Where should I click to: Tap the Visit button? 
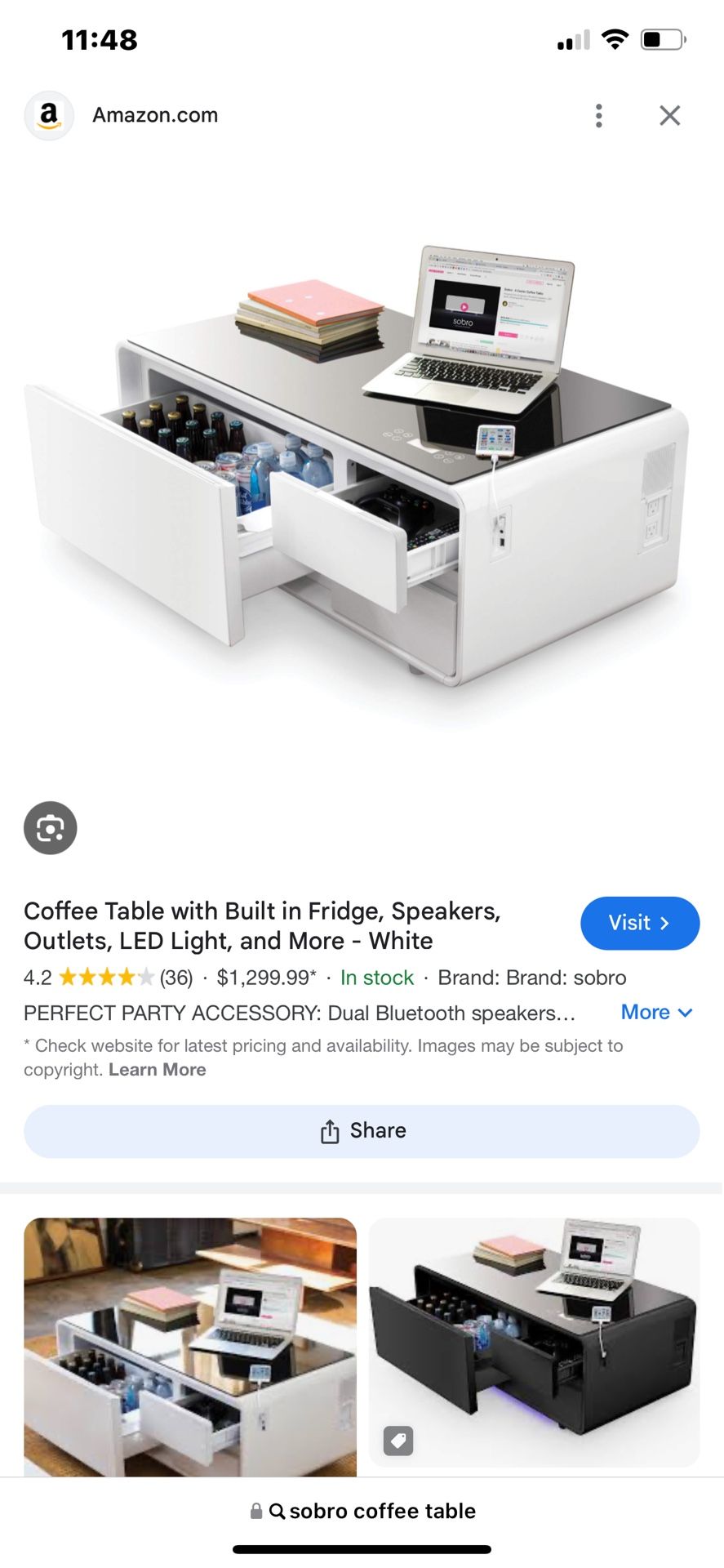(640, 923)
